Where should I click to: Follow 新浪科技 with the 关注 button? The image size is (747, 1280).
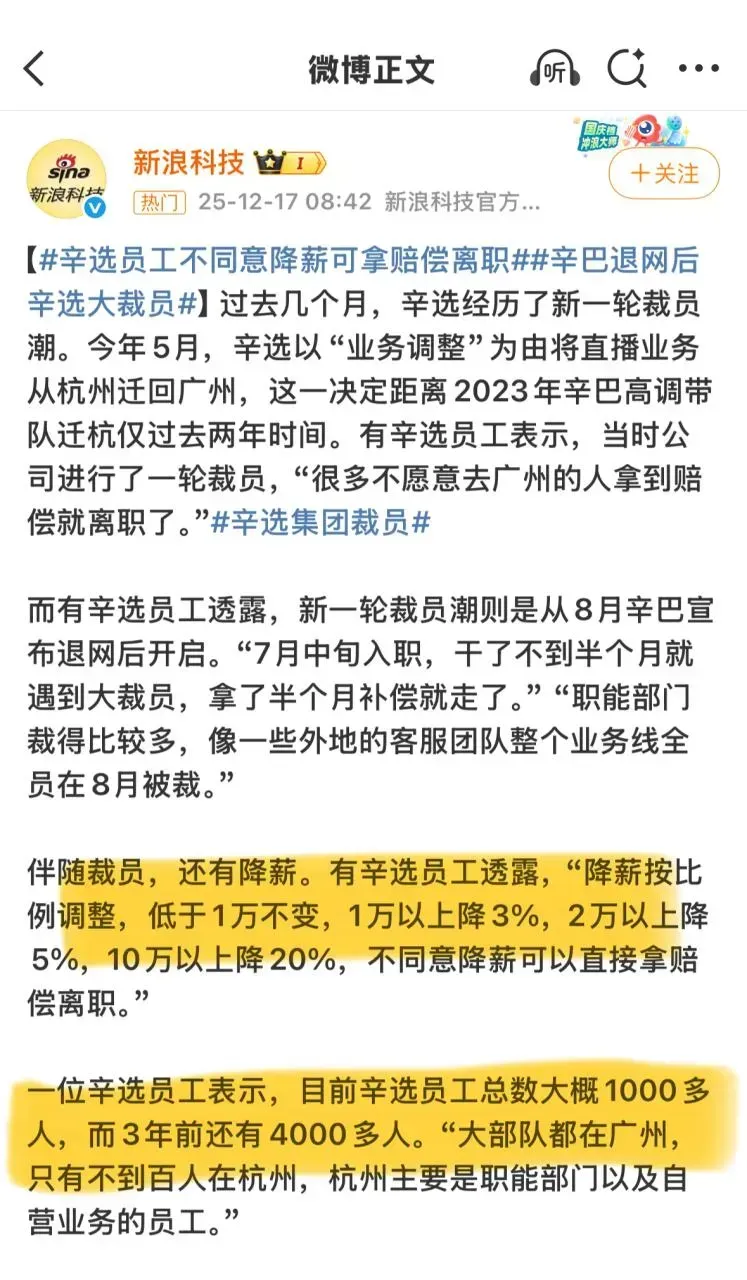(664, 174)
